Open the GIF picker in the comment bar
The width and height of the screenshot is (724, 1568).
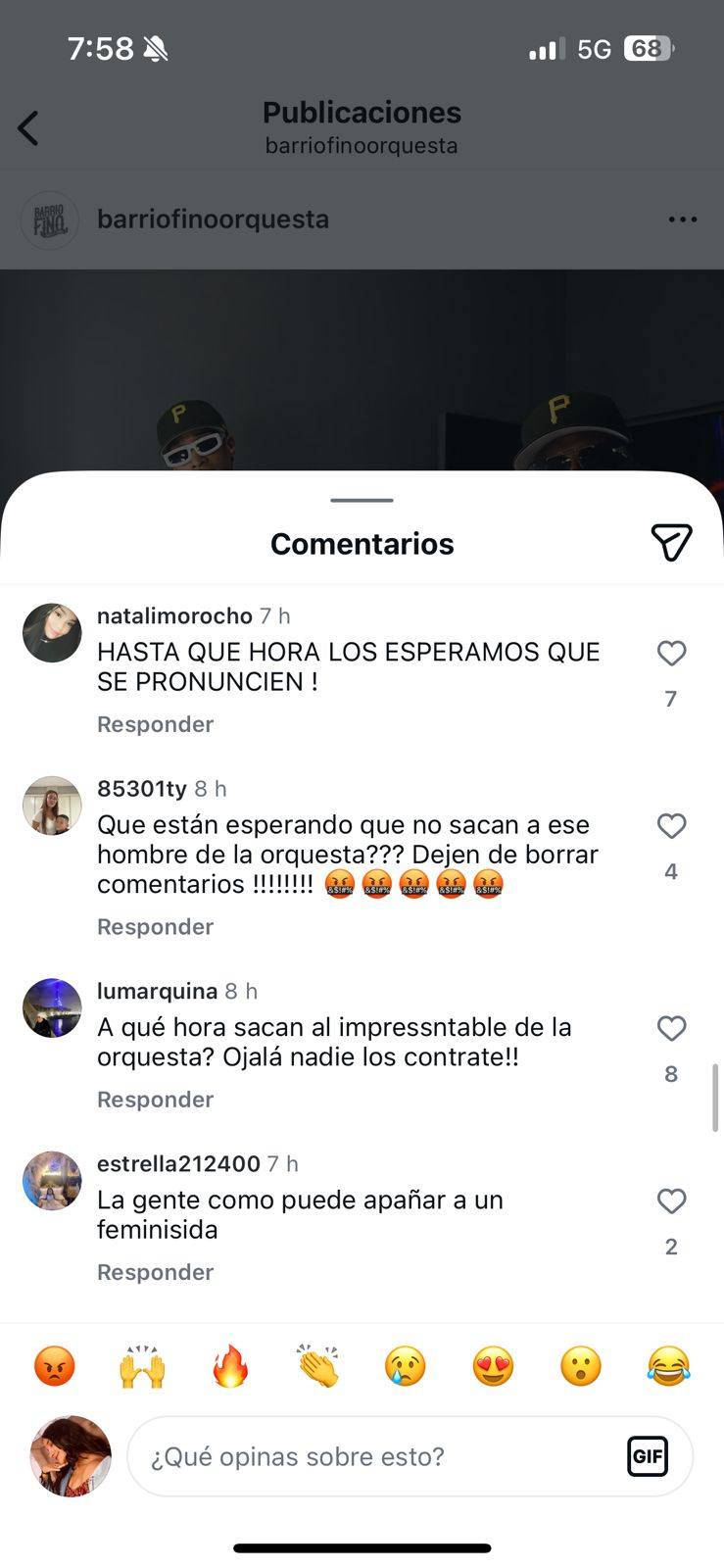[x=649, y=1456]
